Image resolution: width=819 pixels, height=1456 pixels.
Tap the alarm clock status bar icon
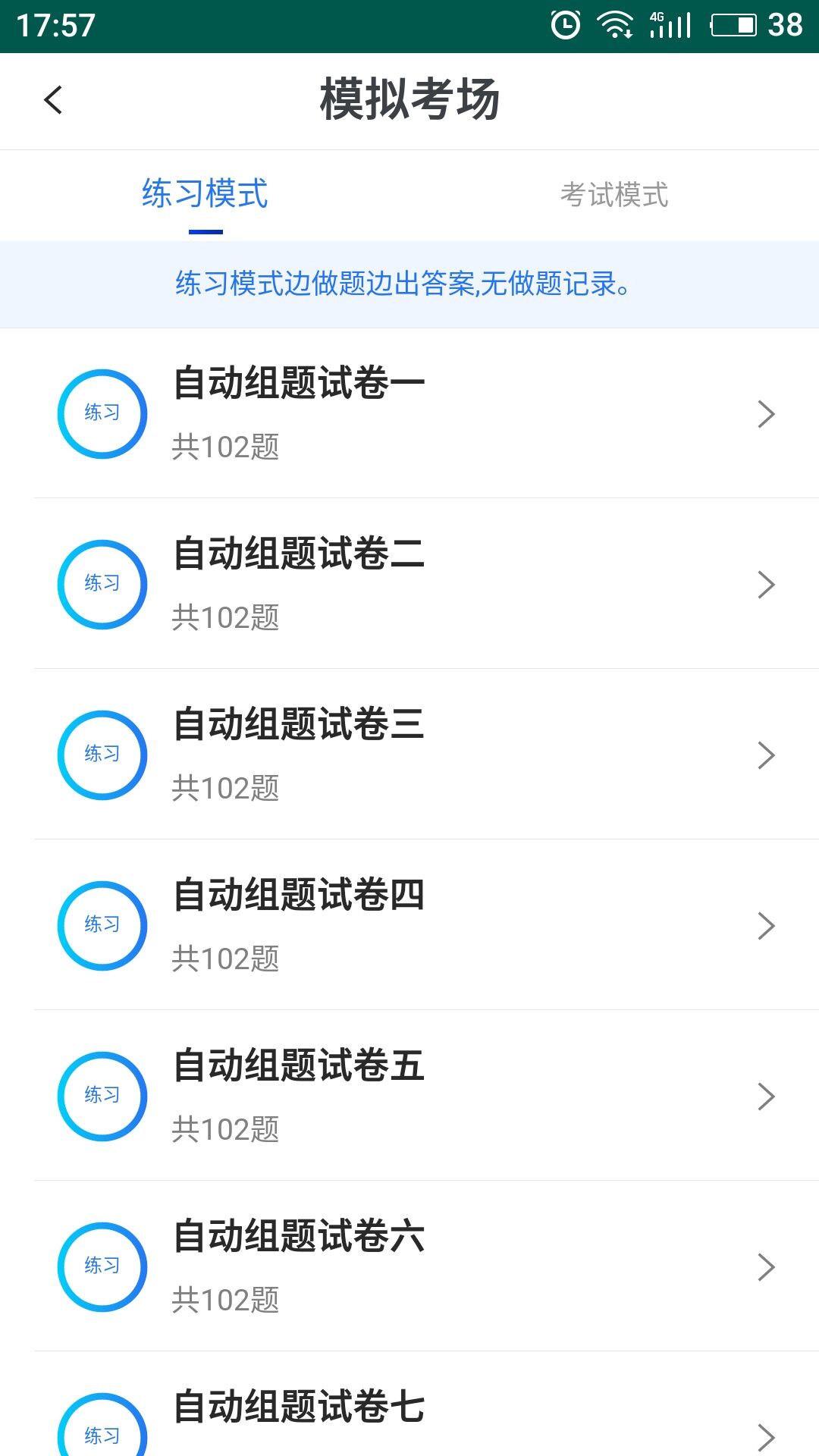[x=565, y=23]
